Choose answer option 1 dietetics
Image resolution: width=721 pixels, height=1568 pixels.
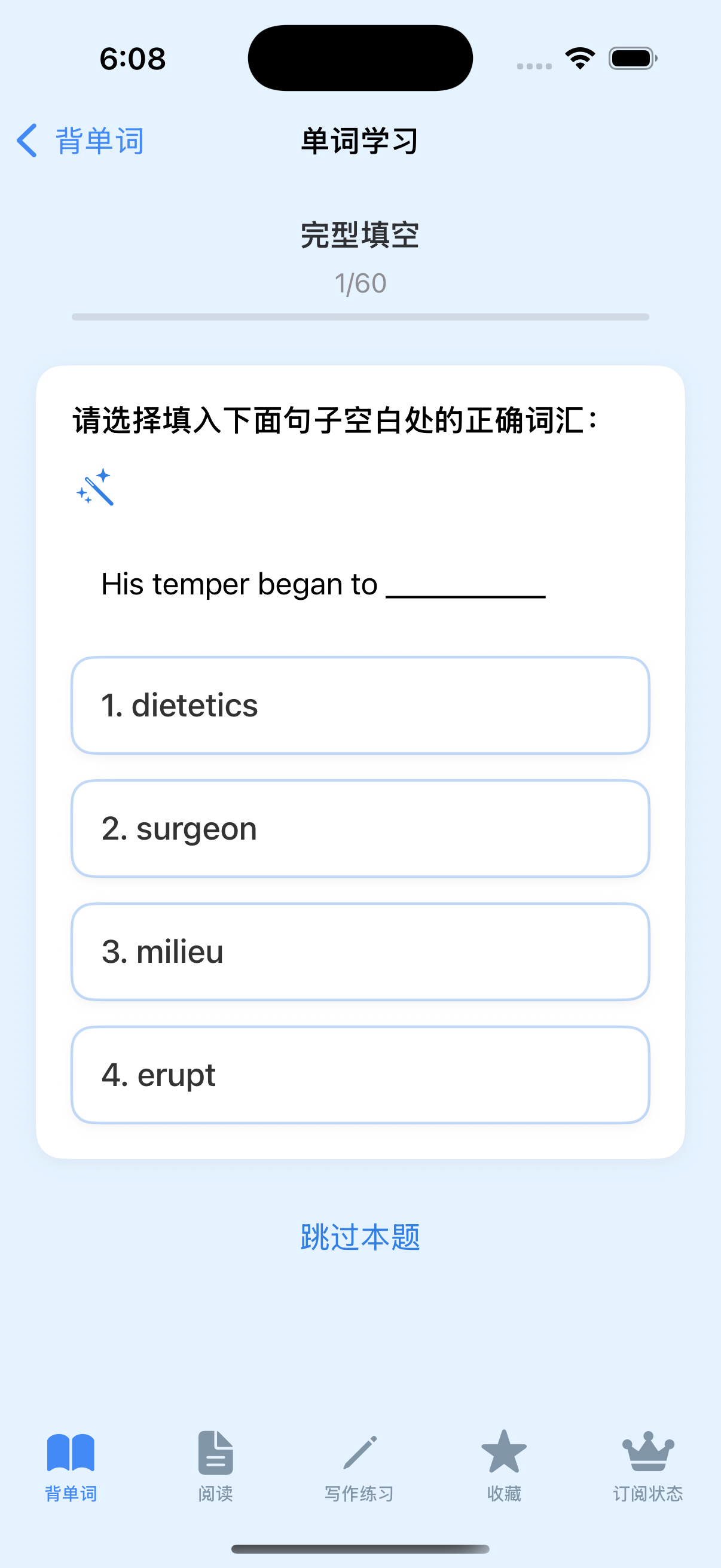360,705
